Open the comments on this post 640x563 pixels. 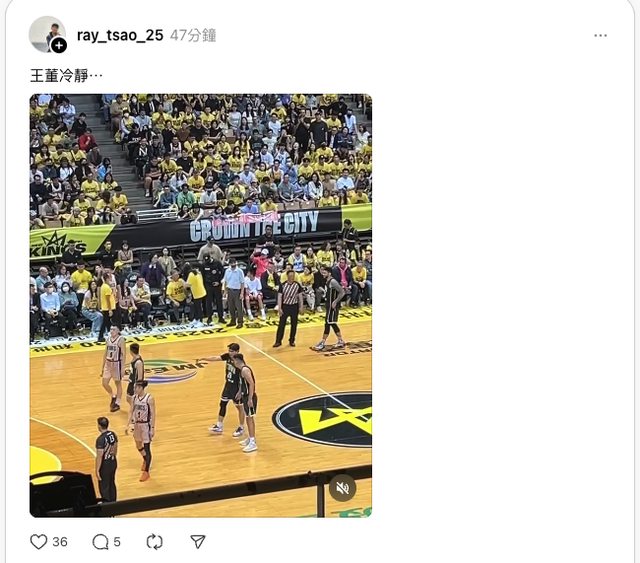[100, 541]
